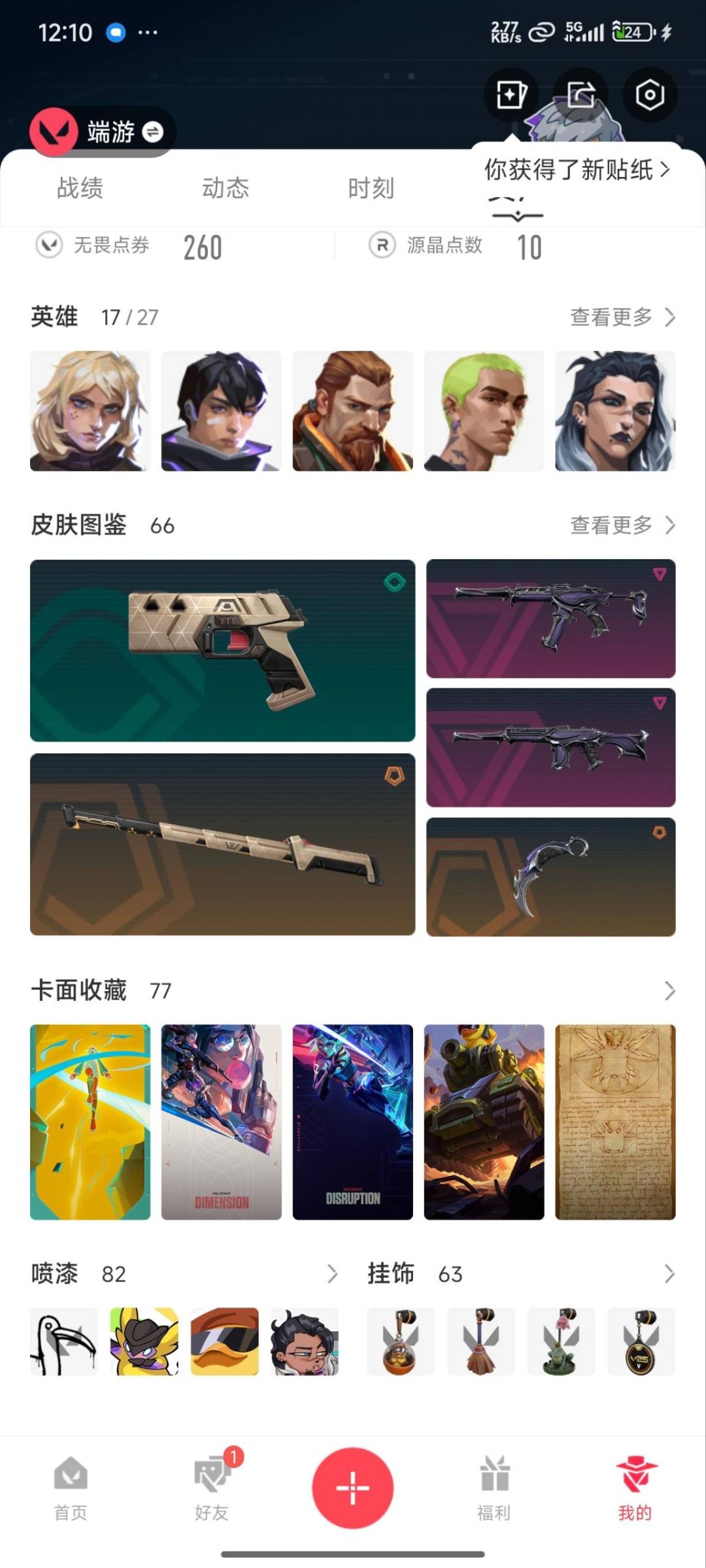View more heroes via 查看更多 in 英雄
Screen dimensions: 706x1568
[x=622, y=318]
